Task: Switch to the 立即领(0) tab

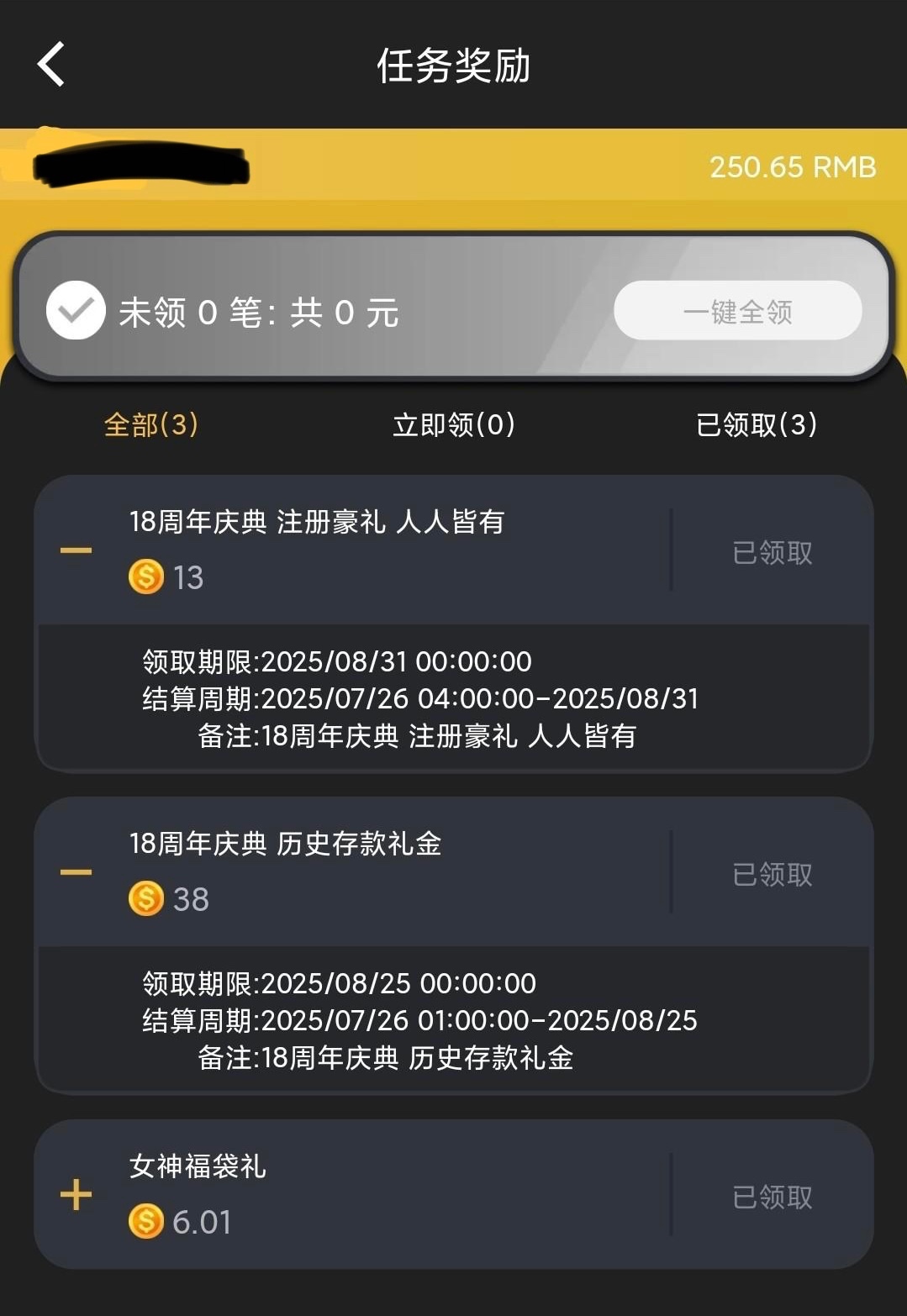Action: 454,424
